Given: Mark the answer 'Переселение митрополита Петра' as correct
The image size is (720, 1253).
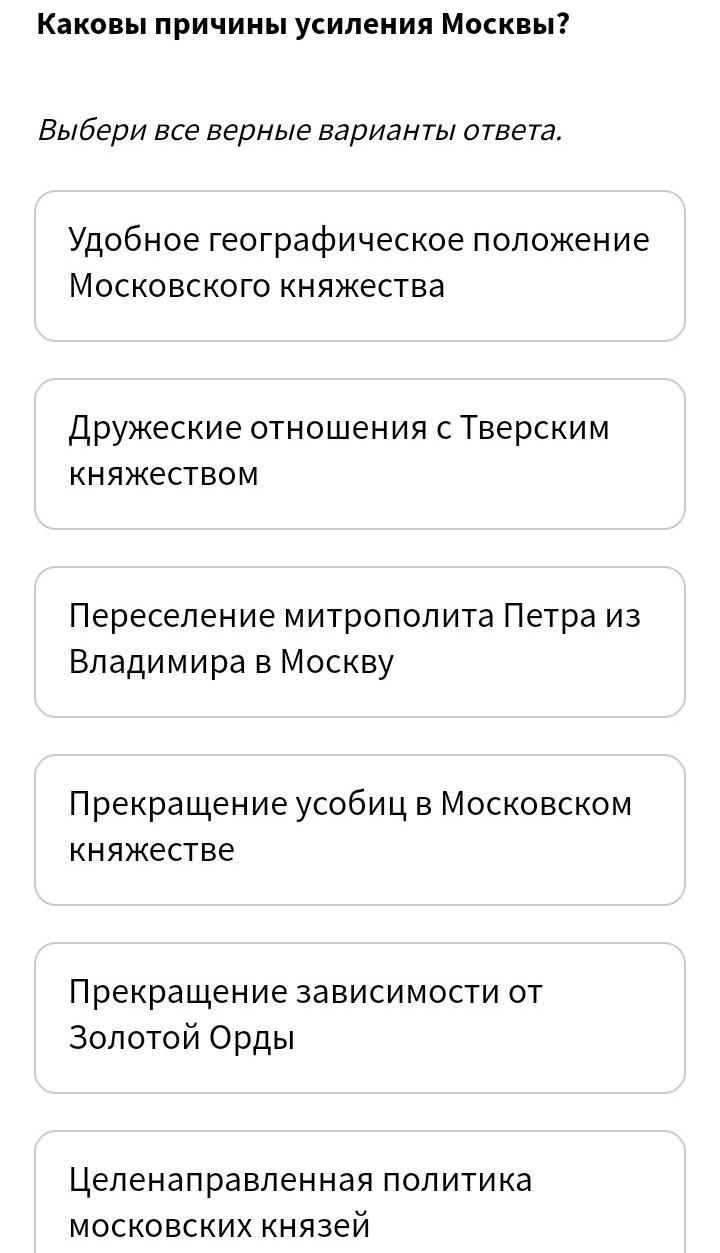Looking at the screenshot, I should coord(360,642).
